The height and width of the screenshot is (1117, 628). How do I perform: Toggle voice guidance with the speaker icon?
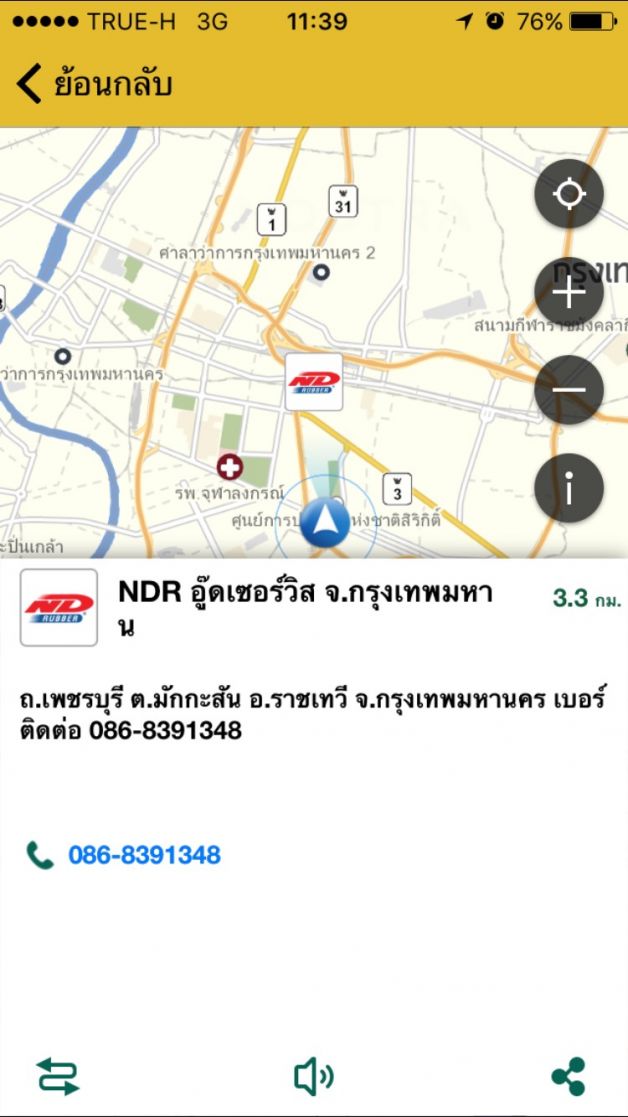point(314,1076)
